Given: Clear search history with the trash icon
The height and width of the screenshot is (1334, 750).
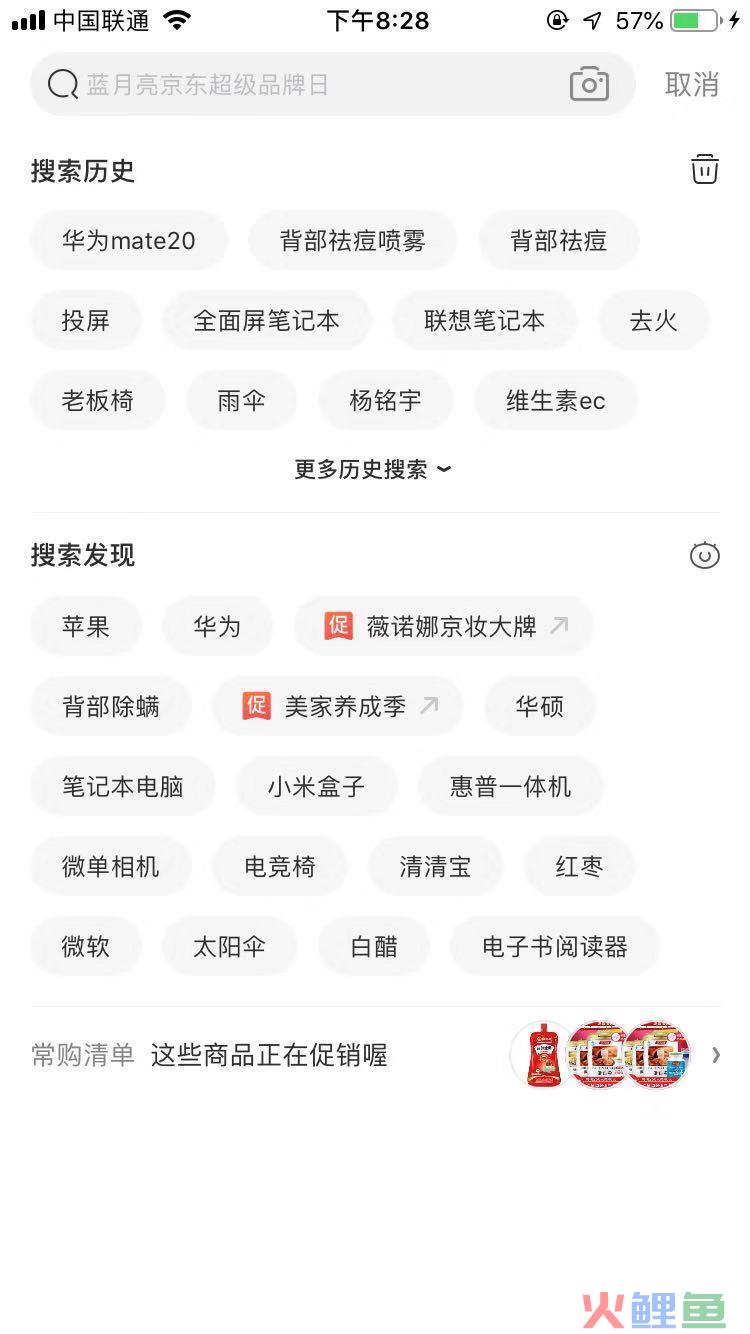Looking at the screenshot, I should [704, 170].
